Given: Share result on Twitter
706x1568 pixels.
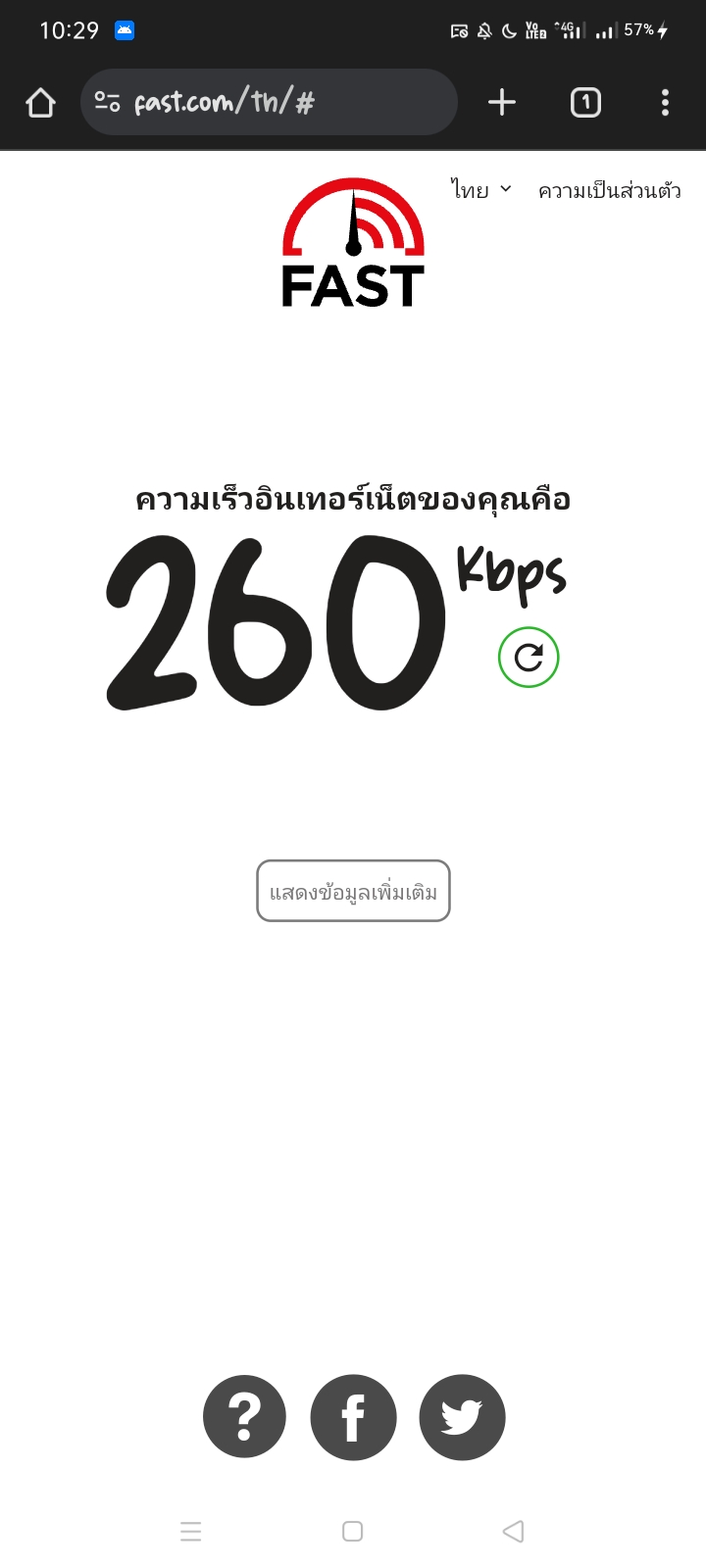Looking at the screenshot, I should pyautogui.click(x=462, y=1417).
